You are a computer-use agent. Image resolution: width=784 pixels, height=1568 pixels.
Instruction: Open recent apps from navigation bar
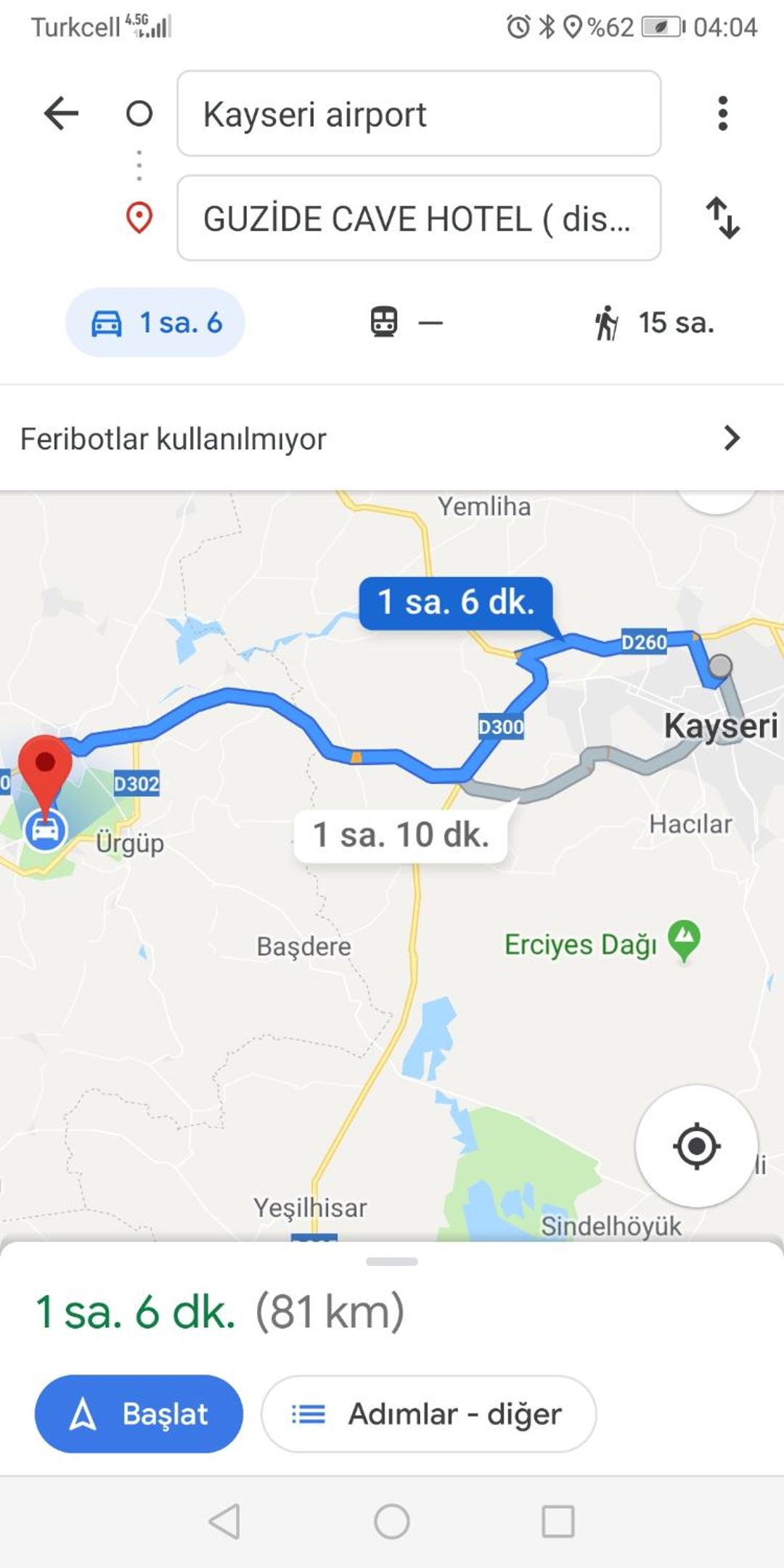tap(558, 1521)
